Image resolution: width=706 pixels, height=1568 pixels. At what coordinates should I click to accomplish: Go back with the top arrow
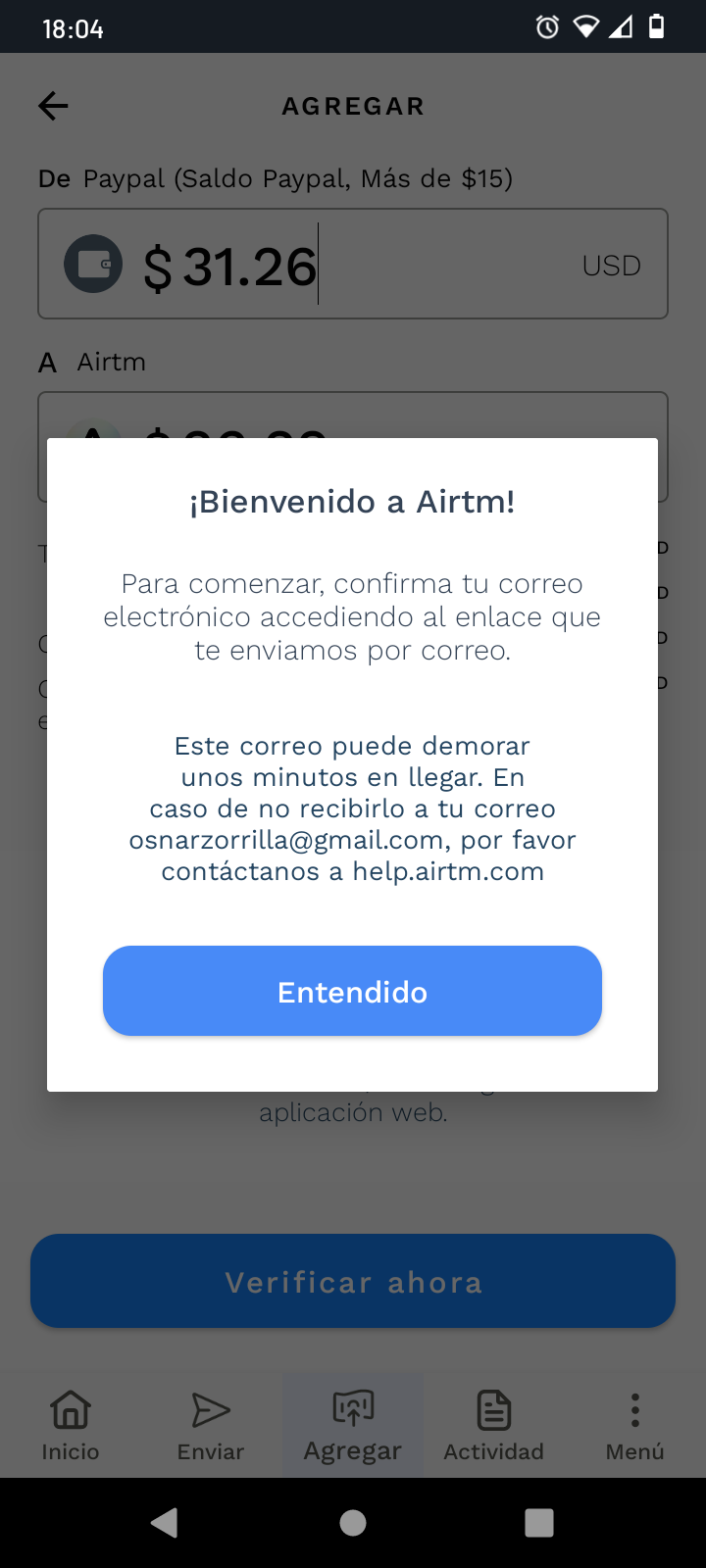[54, 106]
